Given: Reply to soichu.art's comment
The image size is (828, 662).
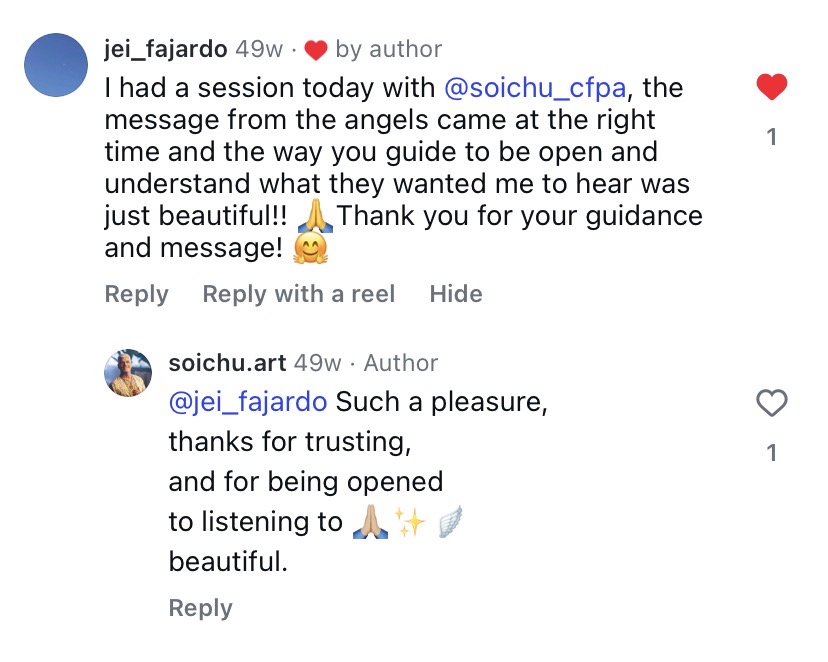Looking at the screenshot, I should (200, 608).
